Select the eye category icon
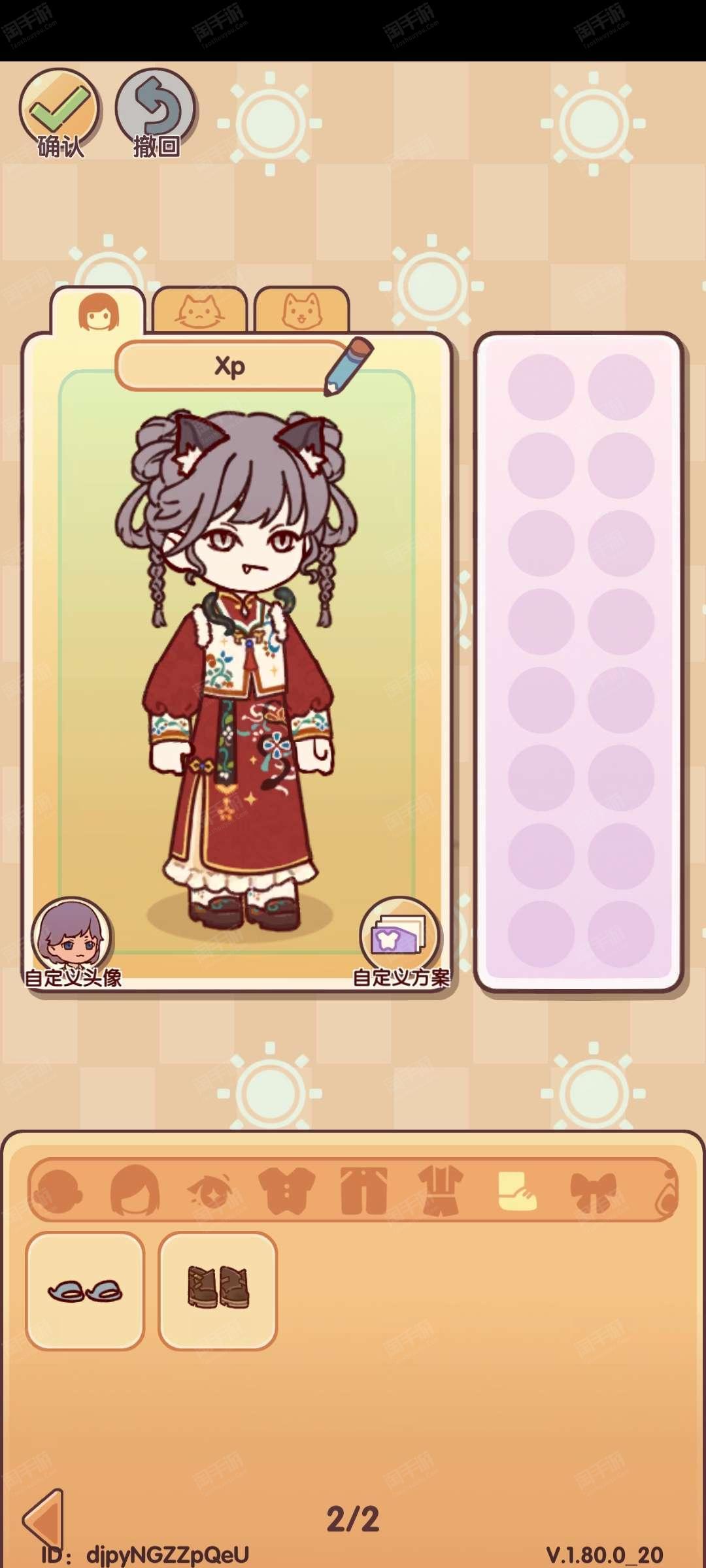The image size is (706, 1568). (211, 1190)
